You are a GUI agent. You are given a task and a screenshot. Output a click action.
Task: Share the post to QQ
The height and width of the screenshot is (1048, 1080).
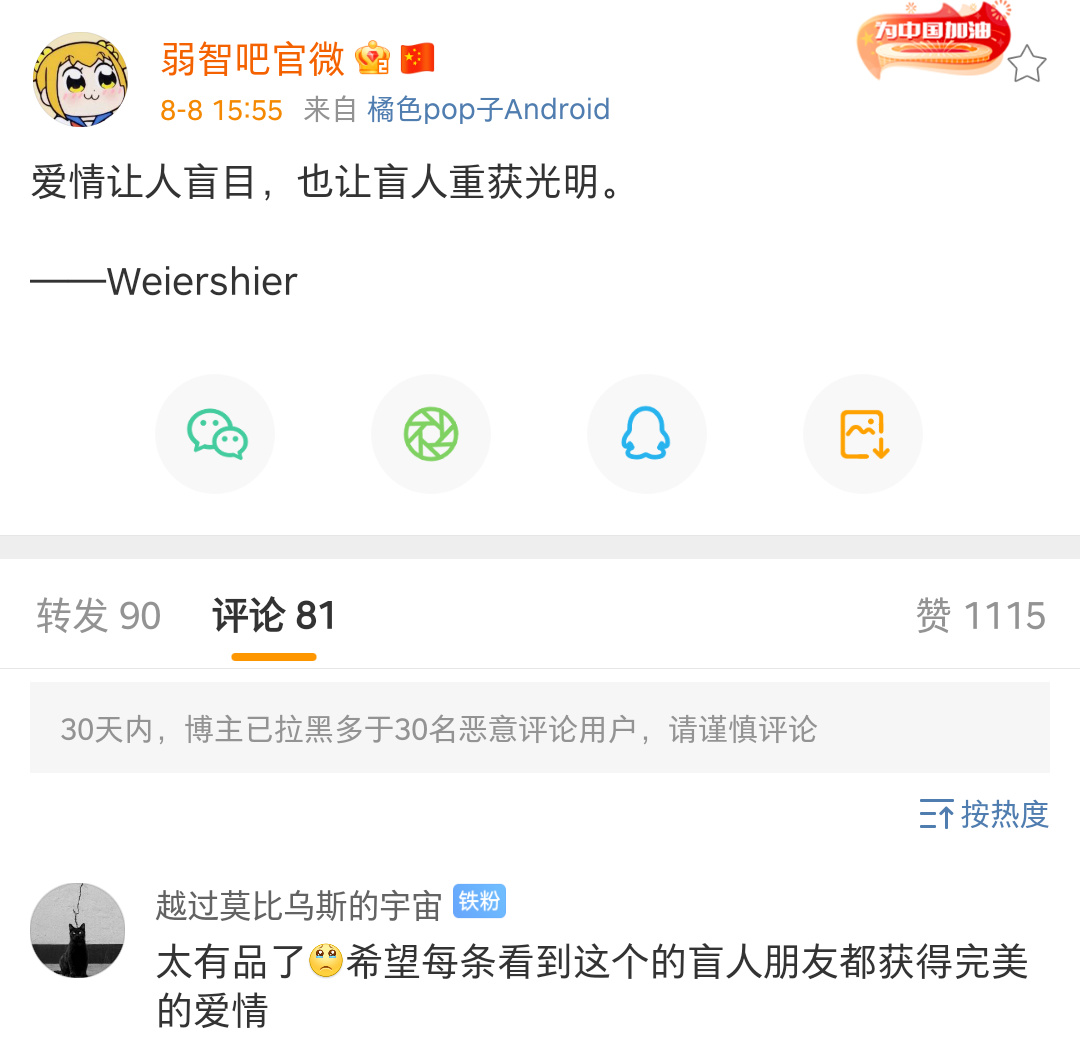coord(646,434)
